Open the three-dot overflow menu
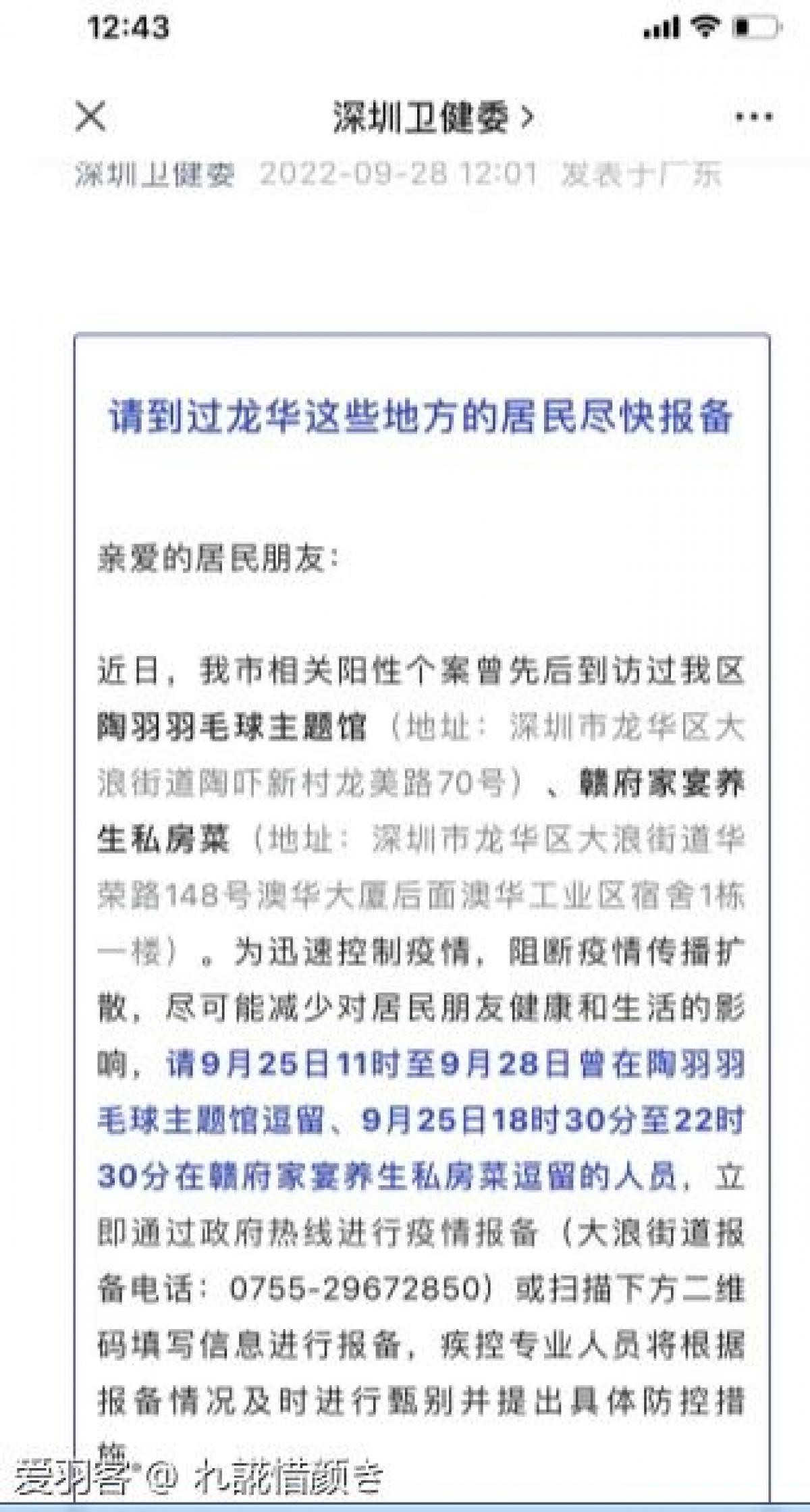Image resolution: width=810 pixels, height=1512 pixels. tap(753, 117)
